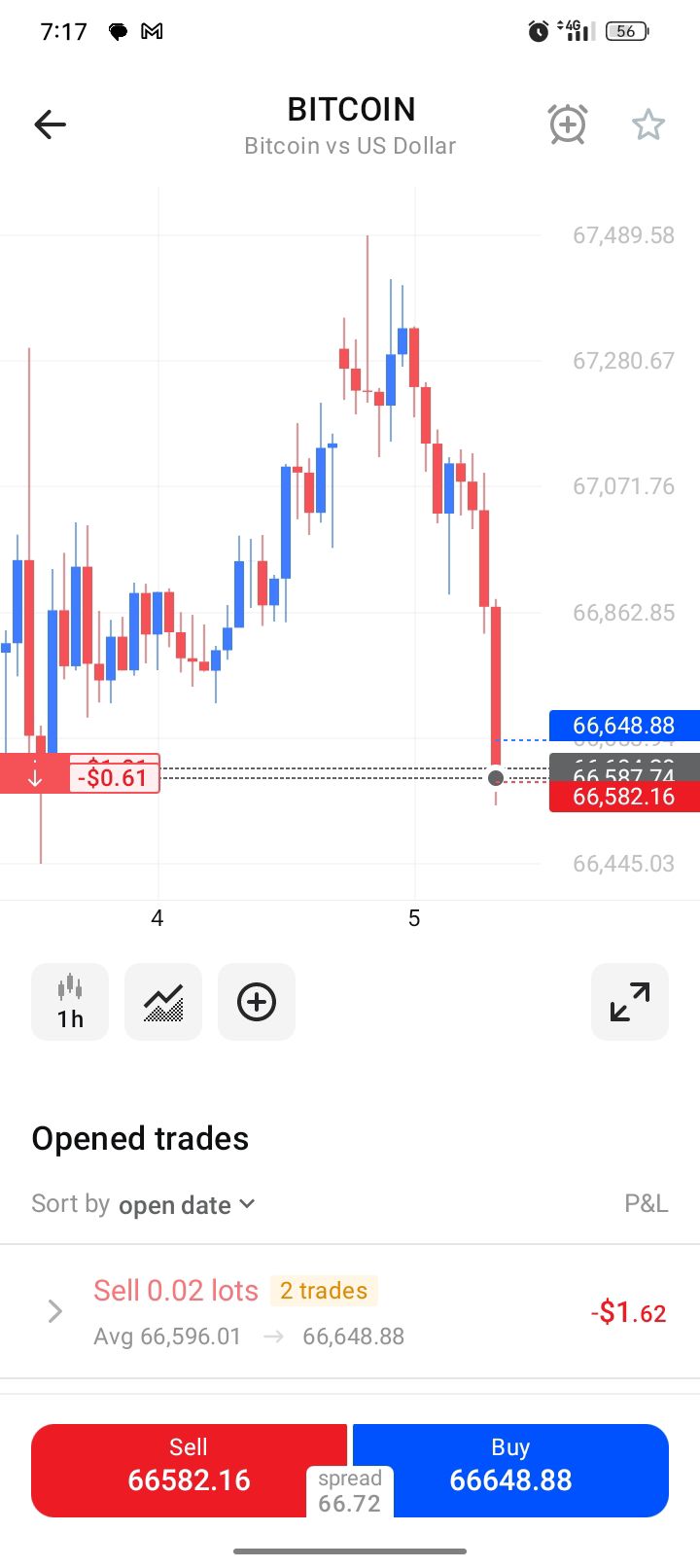Image resolution: width=700 pixels, height=1568 pixels.
Task: Go back using the arrow
Action: tap(50, 125)
